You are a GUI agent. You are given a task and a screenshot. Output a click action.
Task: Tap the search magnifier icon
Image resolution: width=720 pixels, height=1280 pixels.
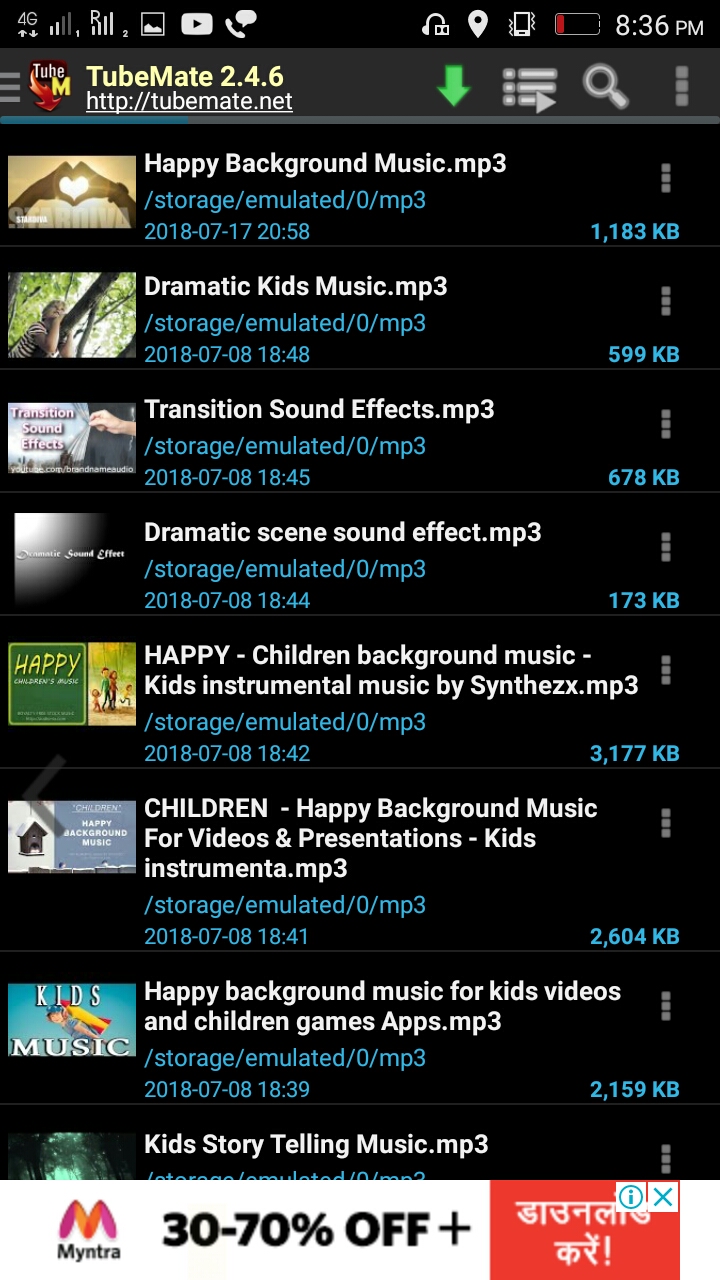coord(604,87)
